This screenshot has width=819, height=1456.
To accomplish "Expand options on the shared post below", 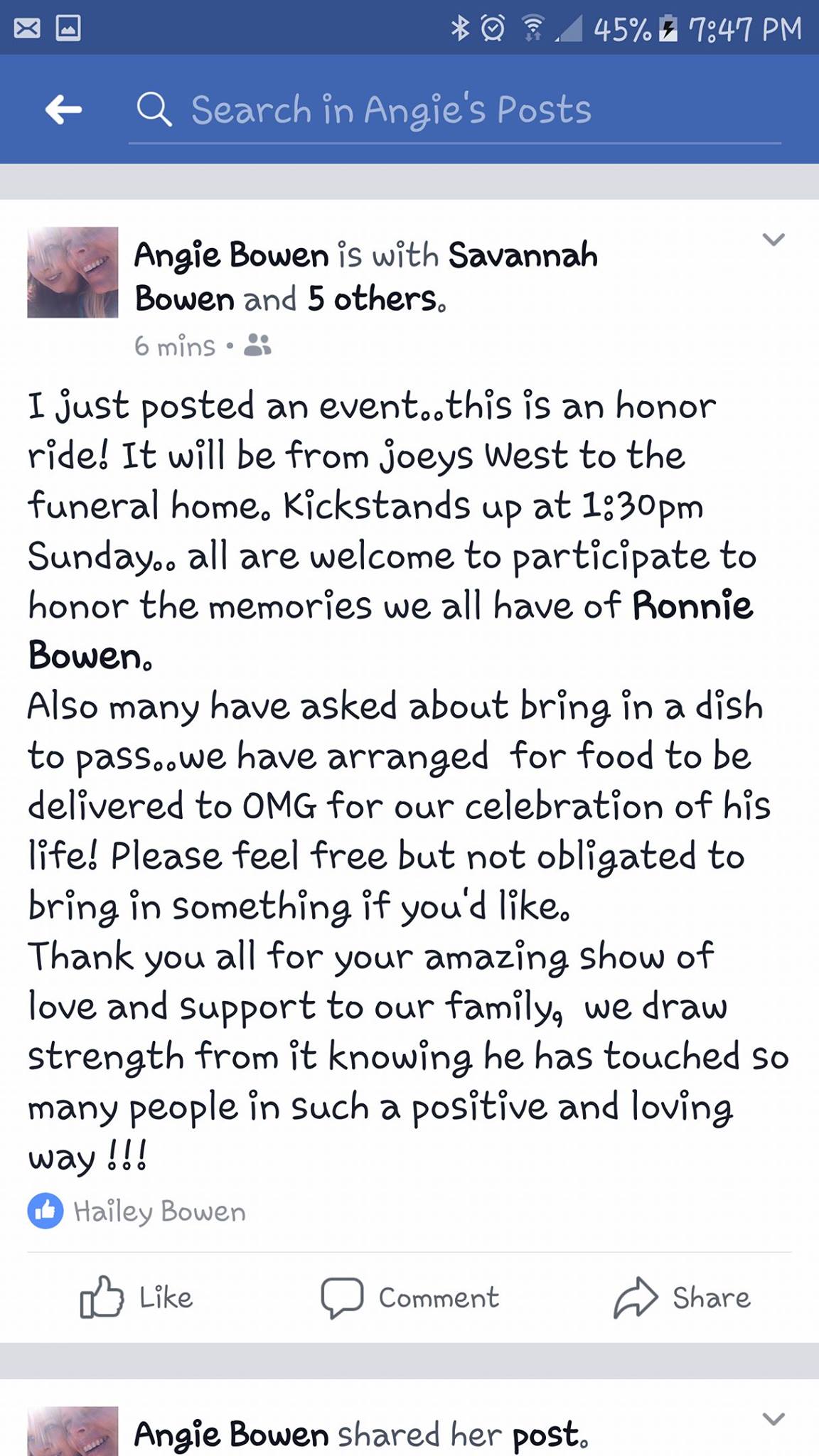I will (773, 1419).
